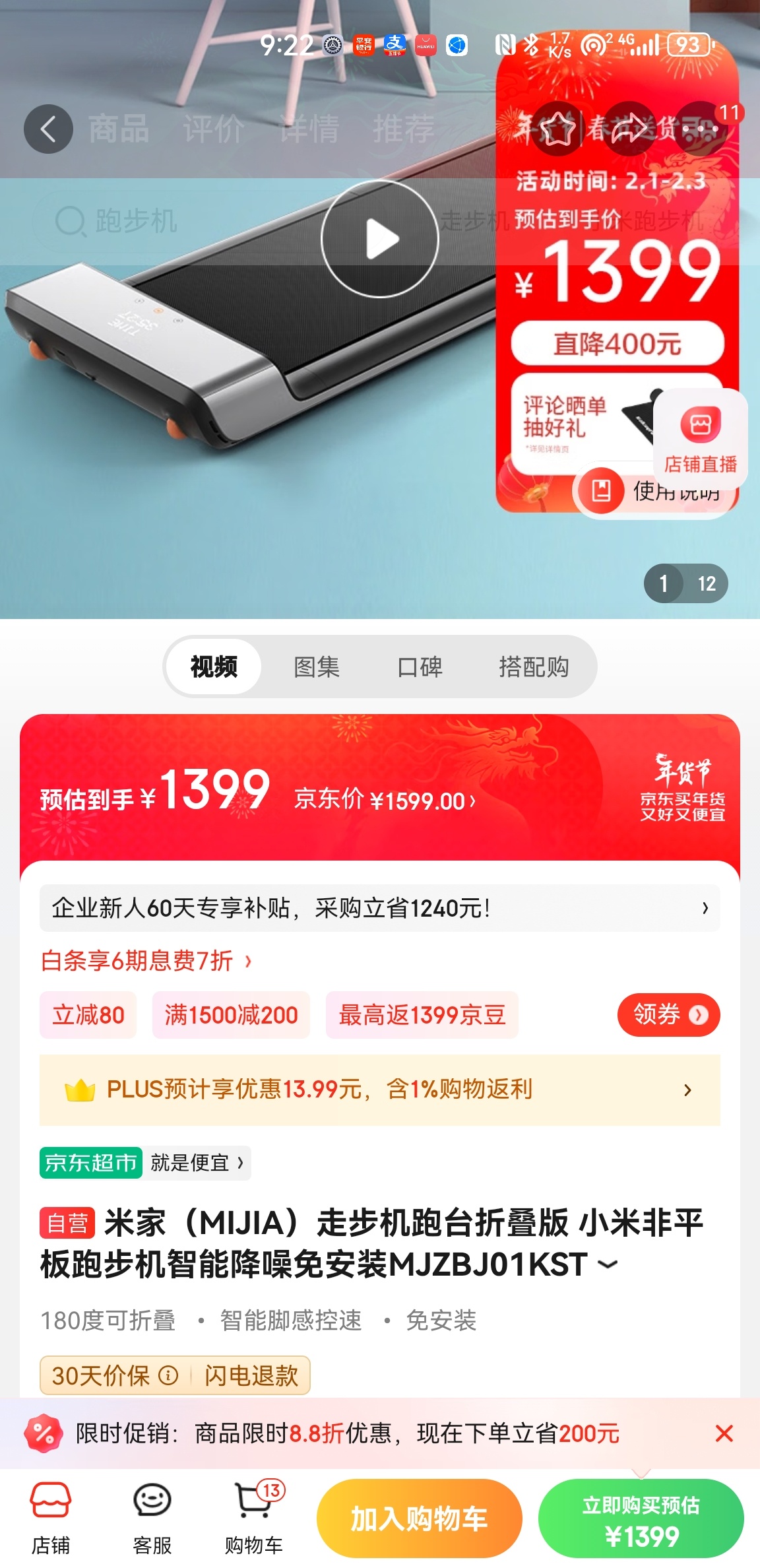760x1568 pixels.
Task: Dismiss the 限时促销 promotion banner
Action: point(724,1433)
